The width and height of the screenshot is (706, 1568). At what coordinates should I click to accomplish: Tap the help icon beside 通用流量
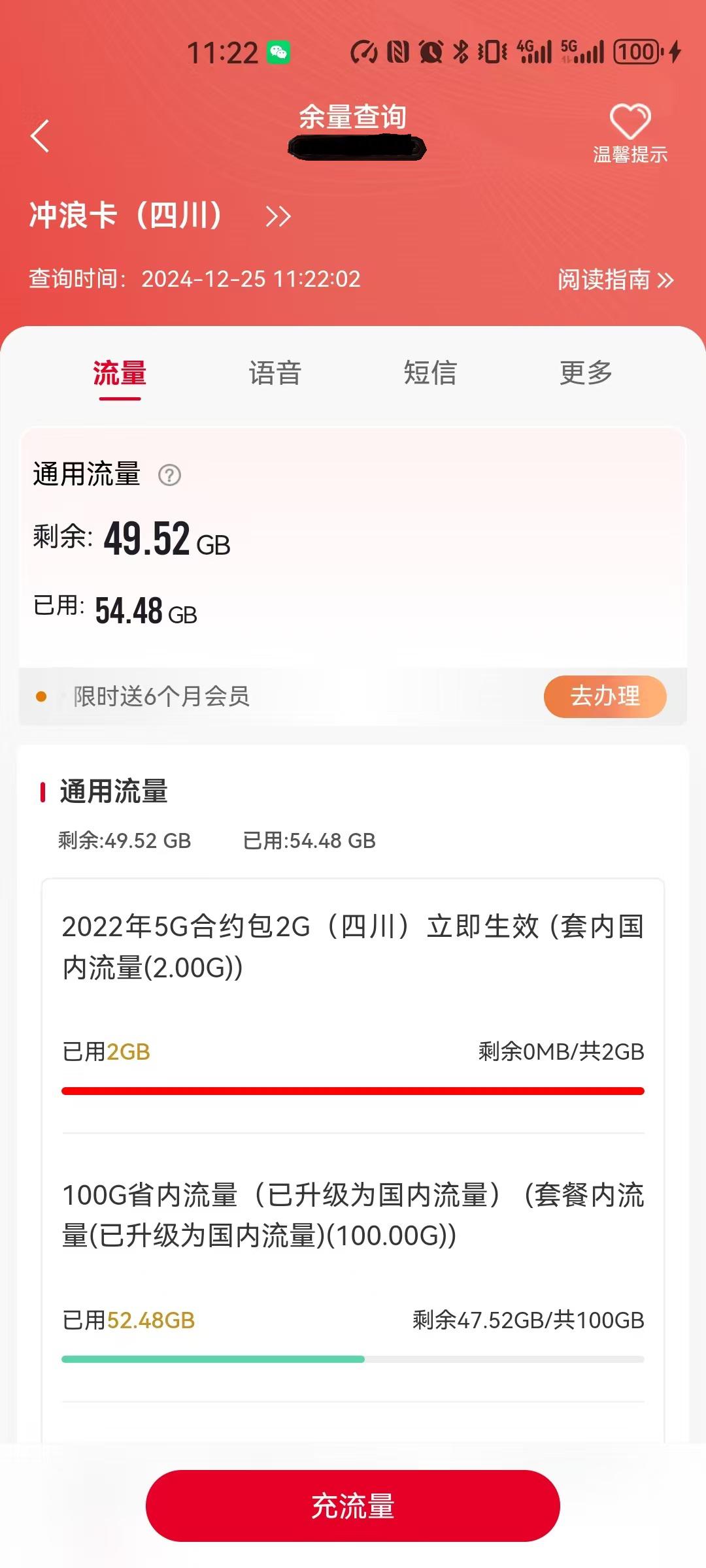[170, 475]
